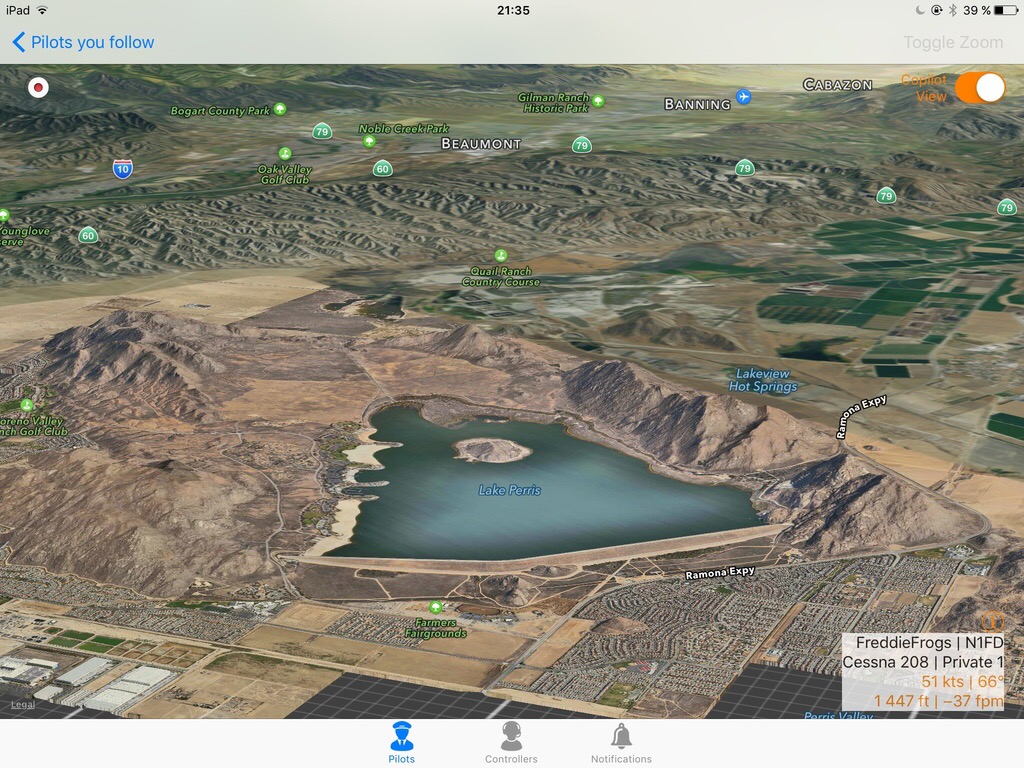
Task: Turn off the Copilot View switch
Action: [x=979, y=88]
